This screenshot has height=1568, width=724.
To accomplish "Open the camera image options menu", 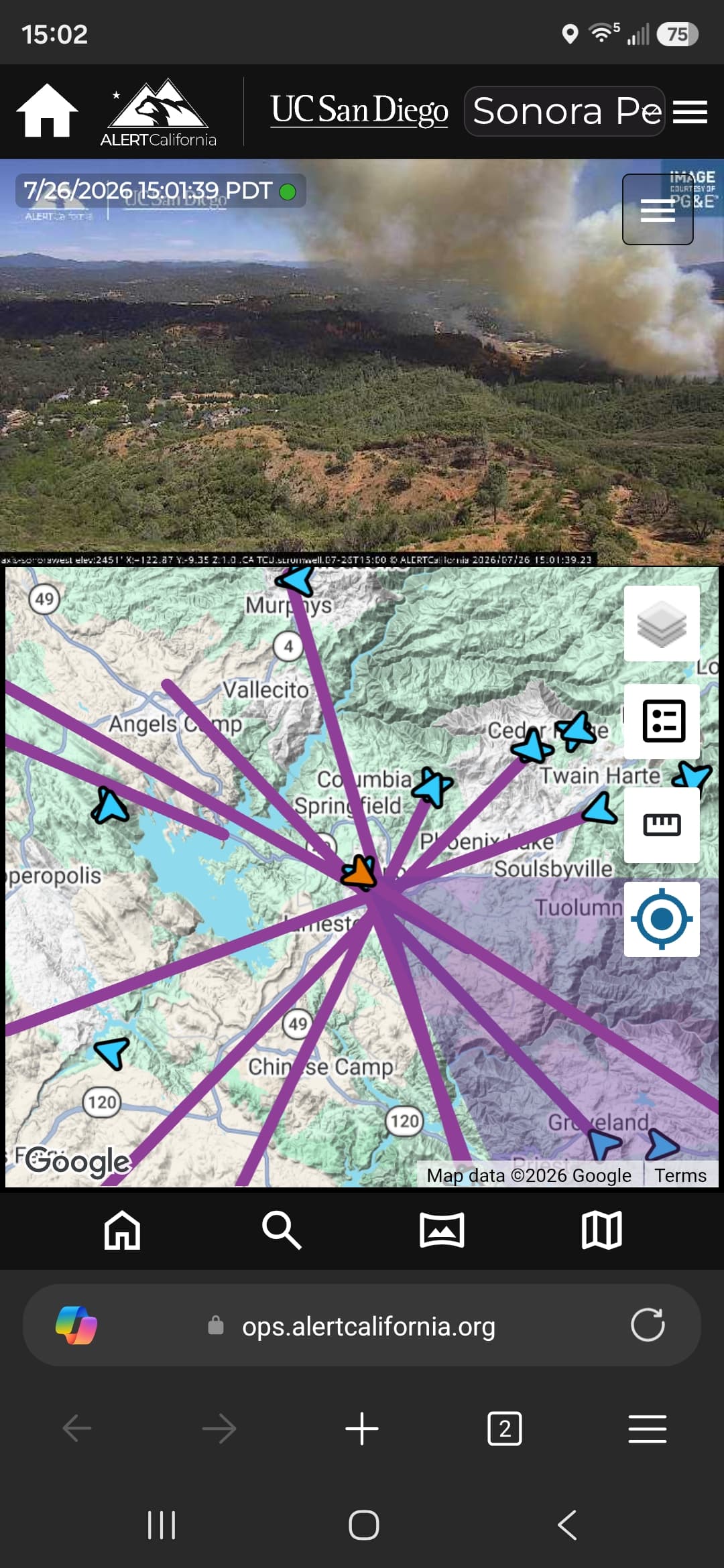I will click(658, 209).
